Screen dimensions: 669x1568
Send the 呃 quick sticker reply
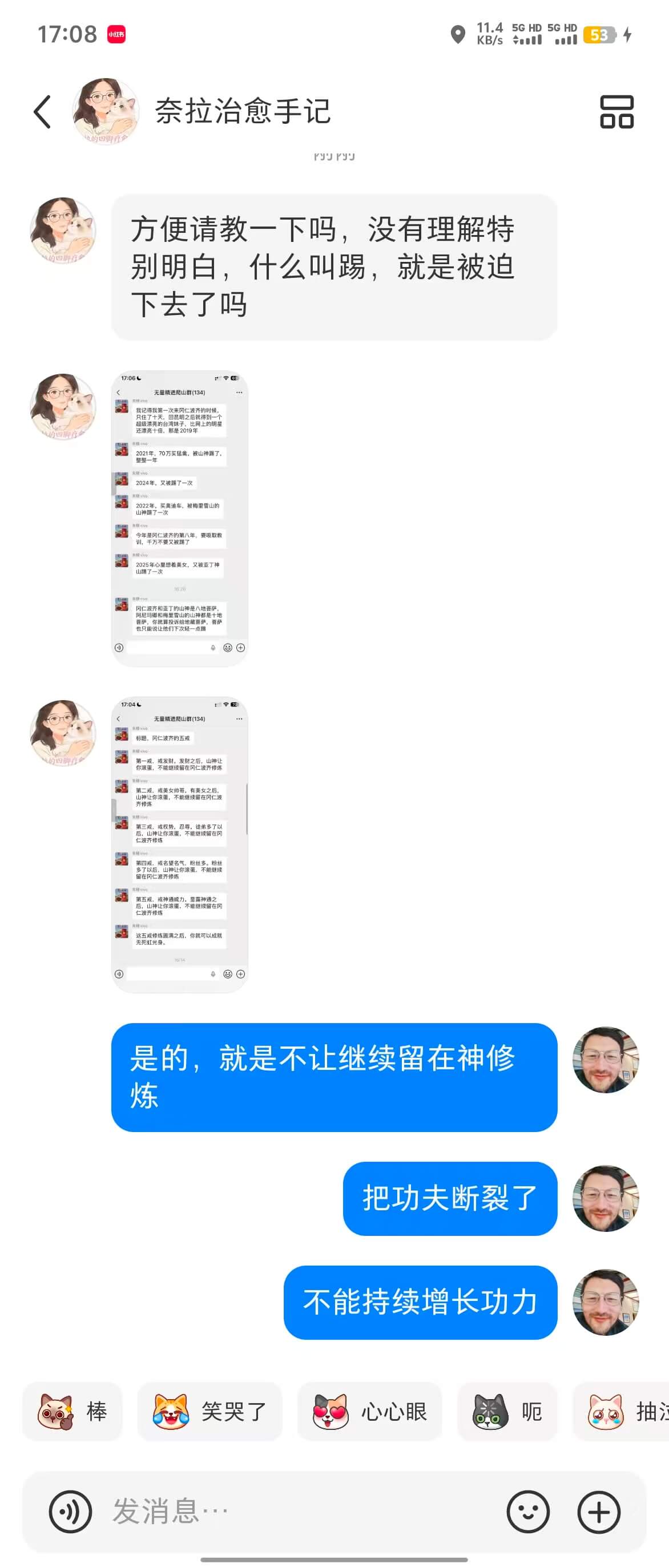click(x=507, y=1412)
